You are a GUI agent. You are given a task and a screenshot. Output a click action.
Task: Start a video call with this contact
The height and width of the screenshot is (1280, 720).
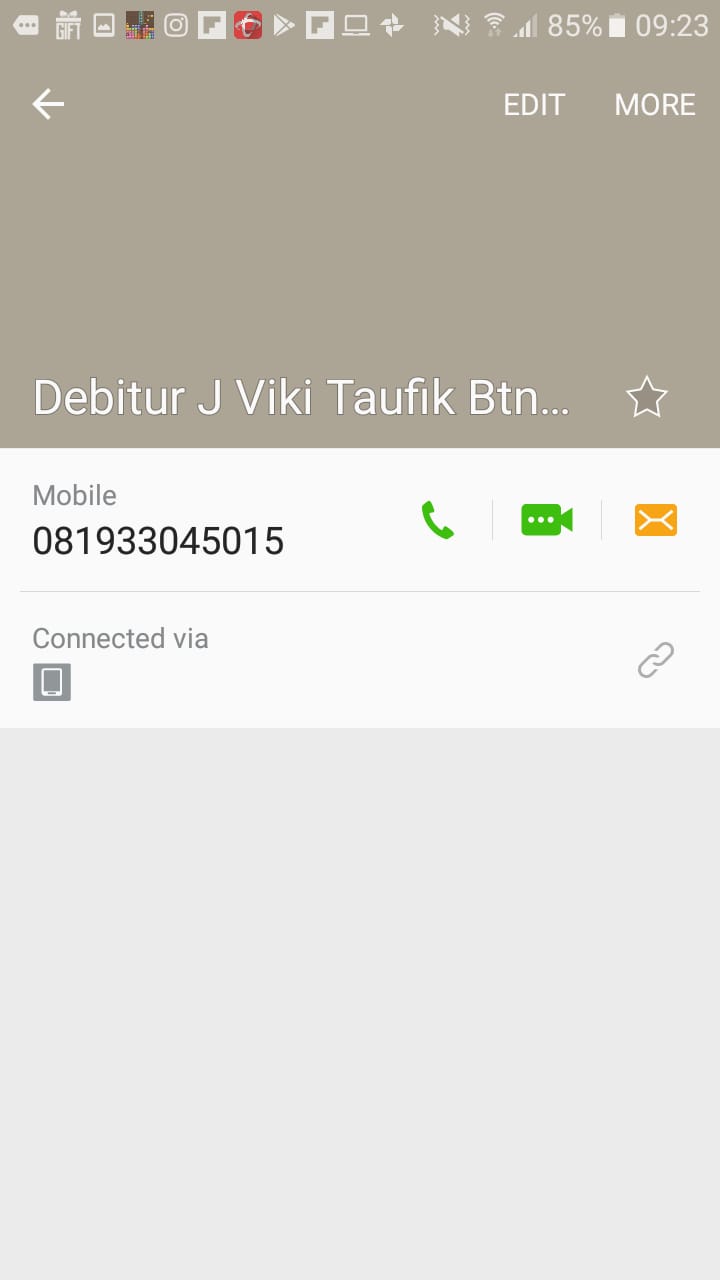547,520
